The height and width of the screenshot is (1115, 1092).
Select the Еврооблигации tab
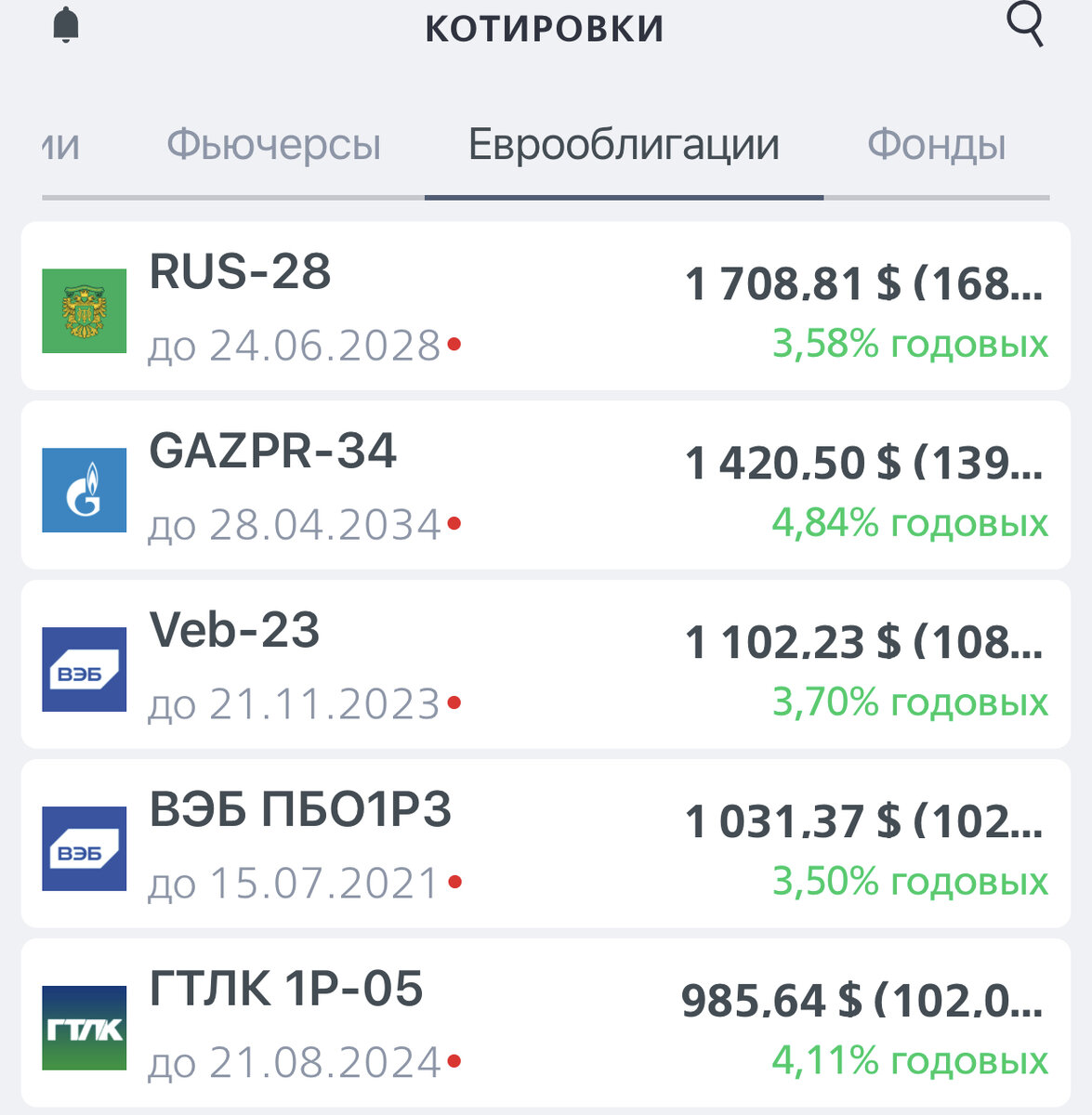(x=624, y=145)
